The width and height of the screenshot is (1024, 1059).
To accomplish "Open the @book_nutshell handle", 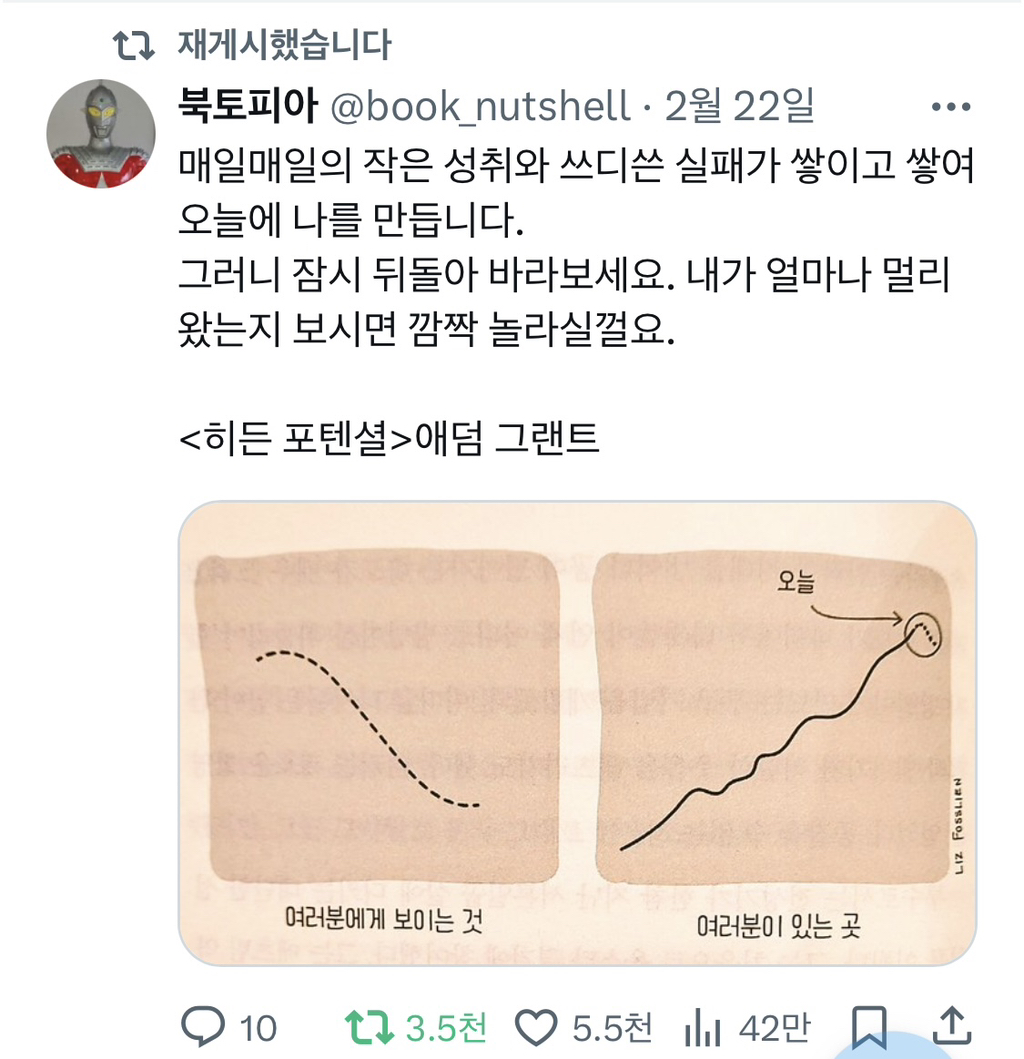I will click(x=480, y=106).
